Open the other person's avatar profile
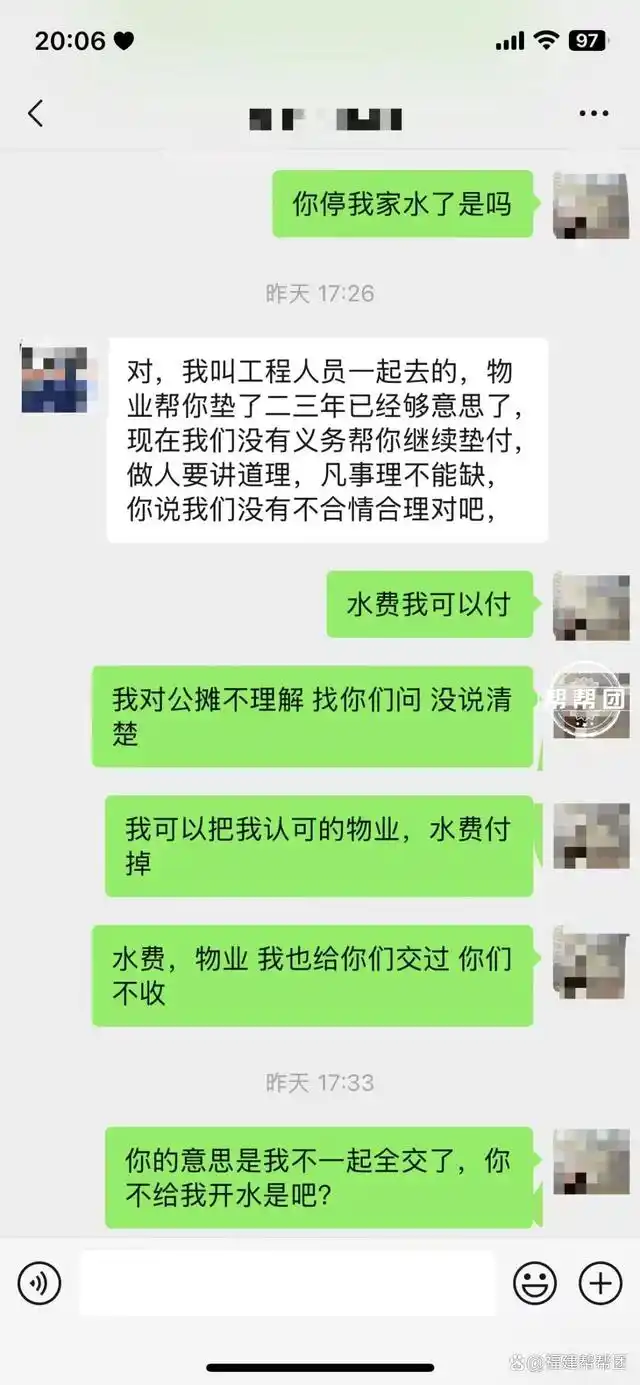 click(x=54, y=380)
